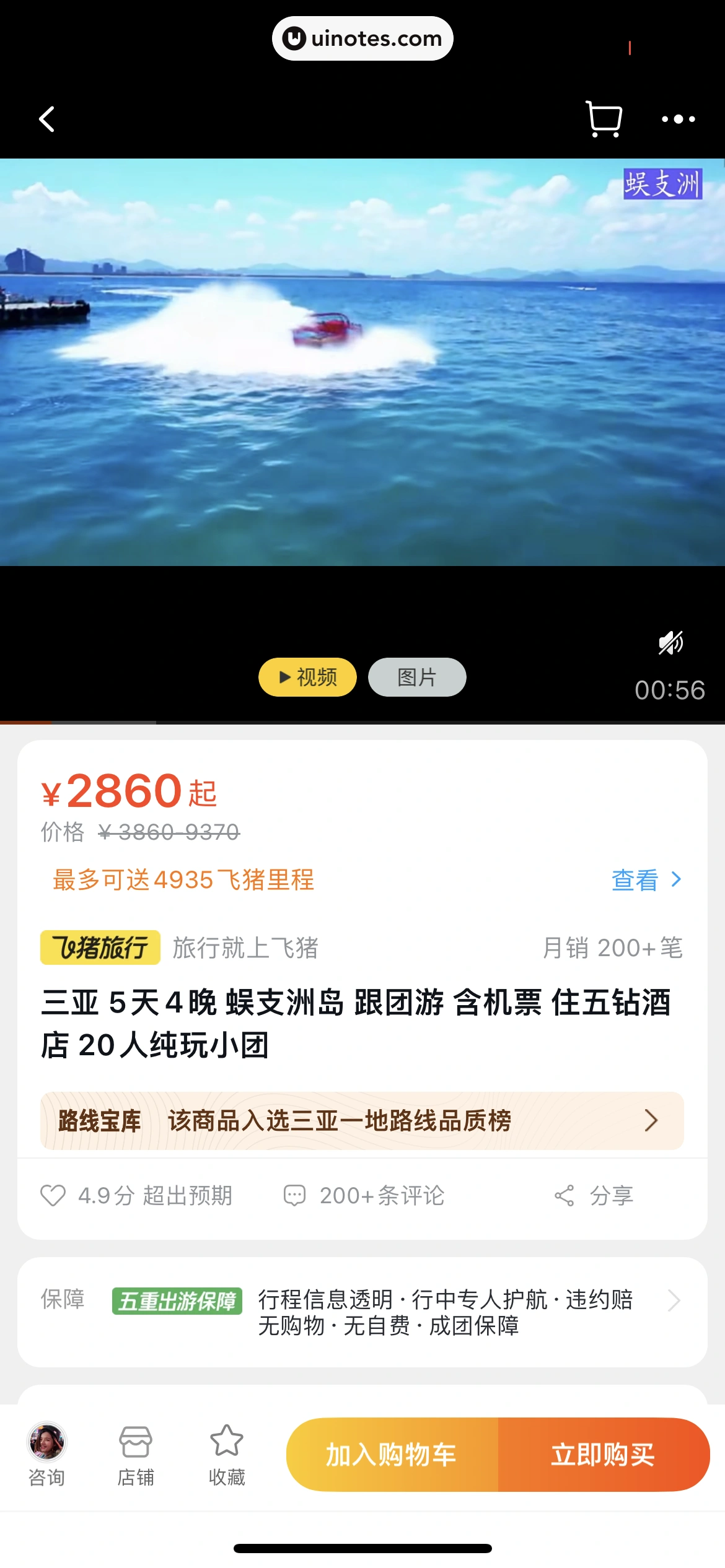
Task: Tap 查看 for Fliggy mileage details
Action: point(646,880)
